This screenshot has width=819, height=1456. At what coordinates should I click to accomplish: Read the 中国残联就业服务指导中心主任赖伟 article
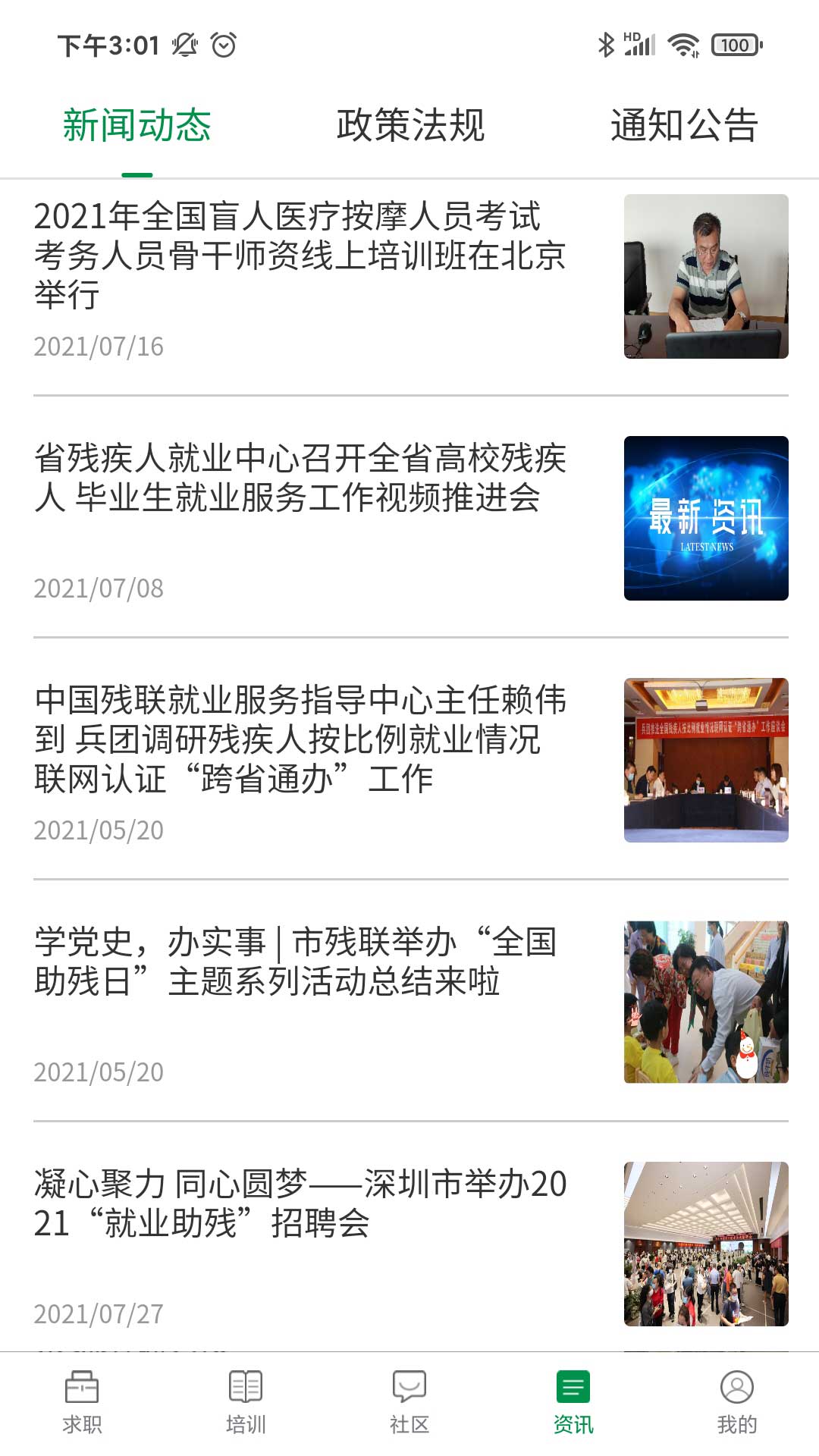[x=300, y=739]
